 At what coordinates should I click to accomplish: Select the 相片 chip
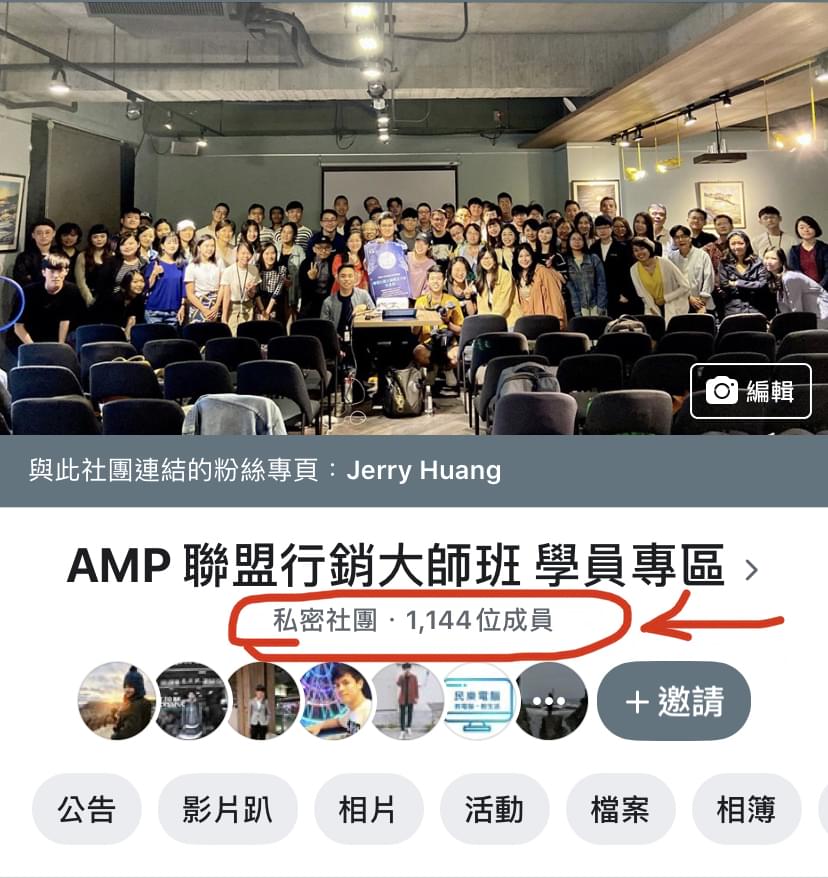[x=367, y=809]
